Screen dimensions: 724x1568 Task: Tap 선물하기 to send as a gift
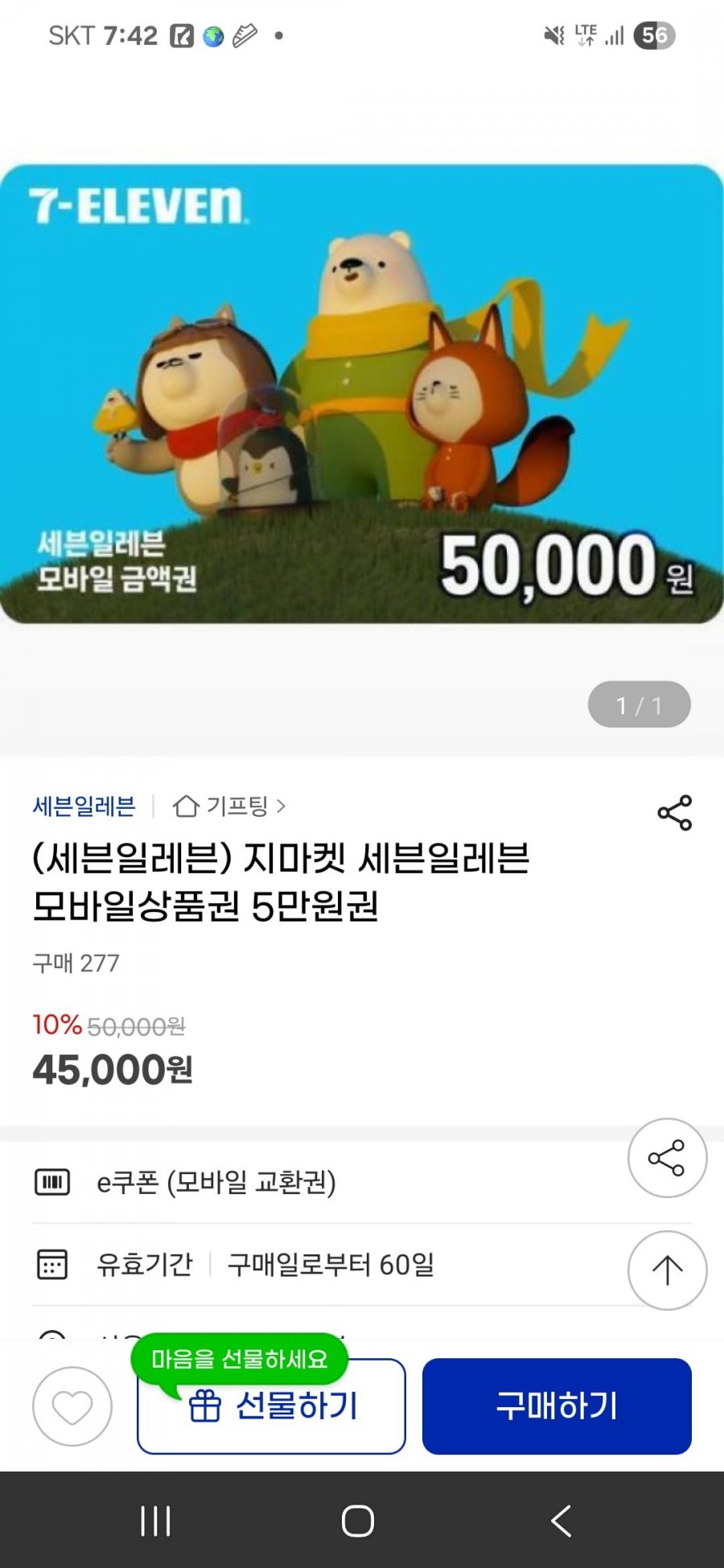point(271,1406)
